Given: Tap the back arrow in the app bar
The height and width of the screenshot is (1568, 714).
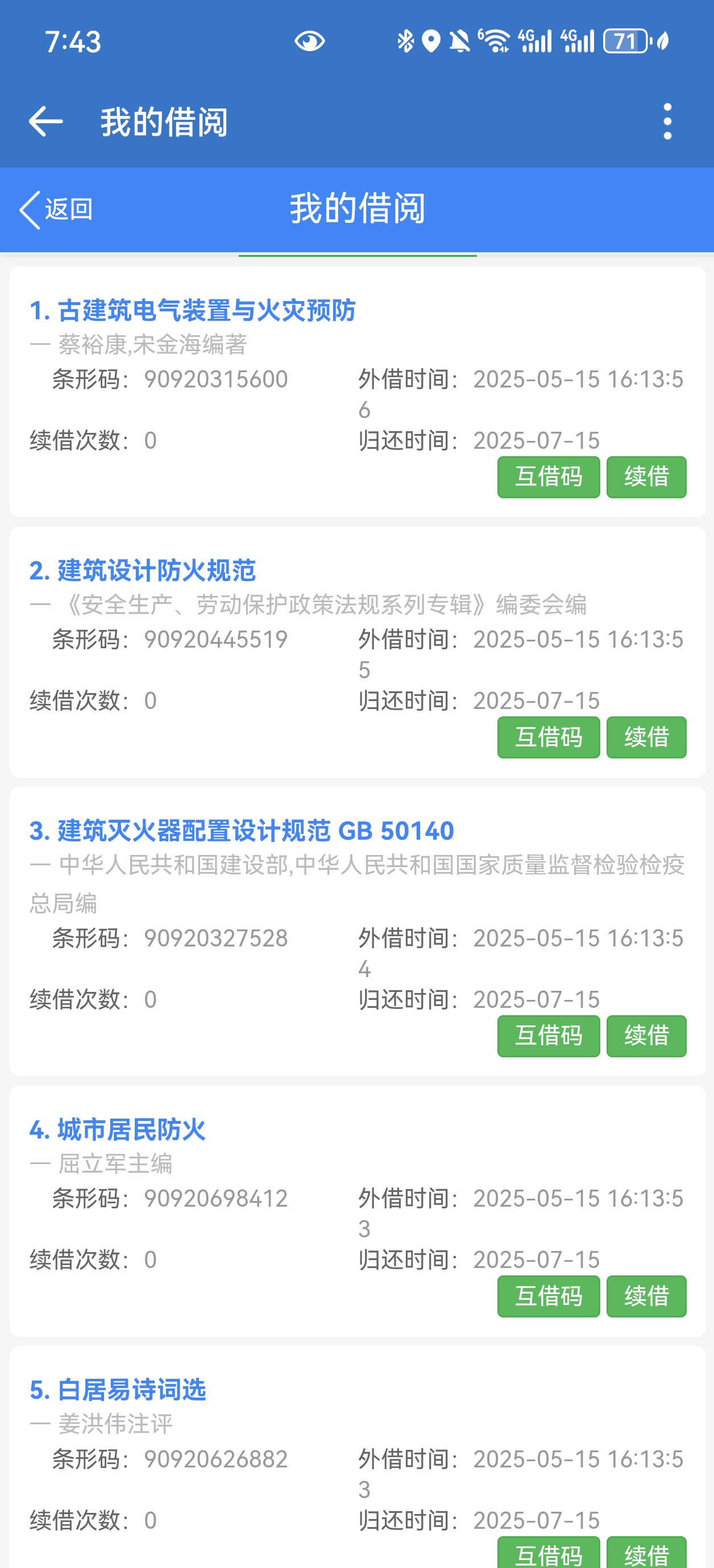Looking at the screenshot, I should tap(45, 121).
